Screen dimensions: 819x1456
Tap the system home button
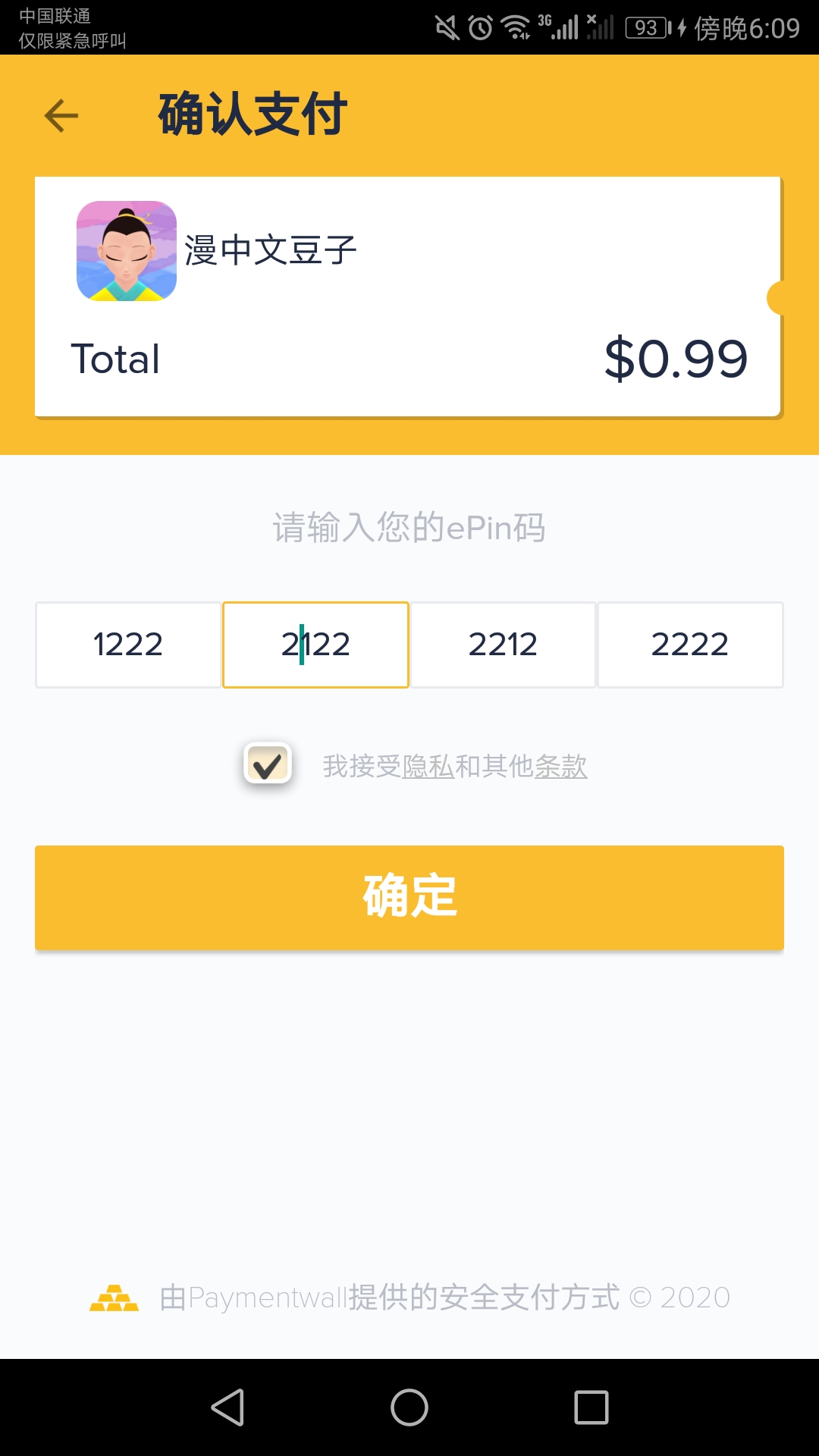(409, 1407)
